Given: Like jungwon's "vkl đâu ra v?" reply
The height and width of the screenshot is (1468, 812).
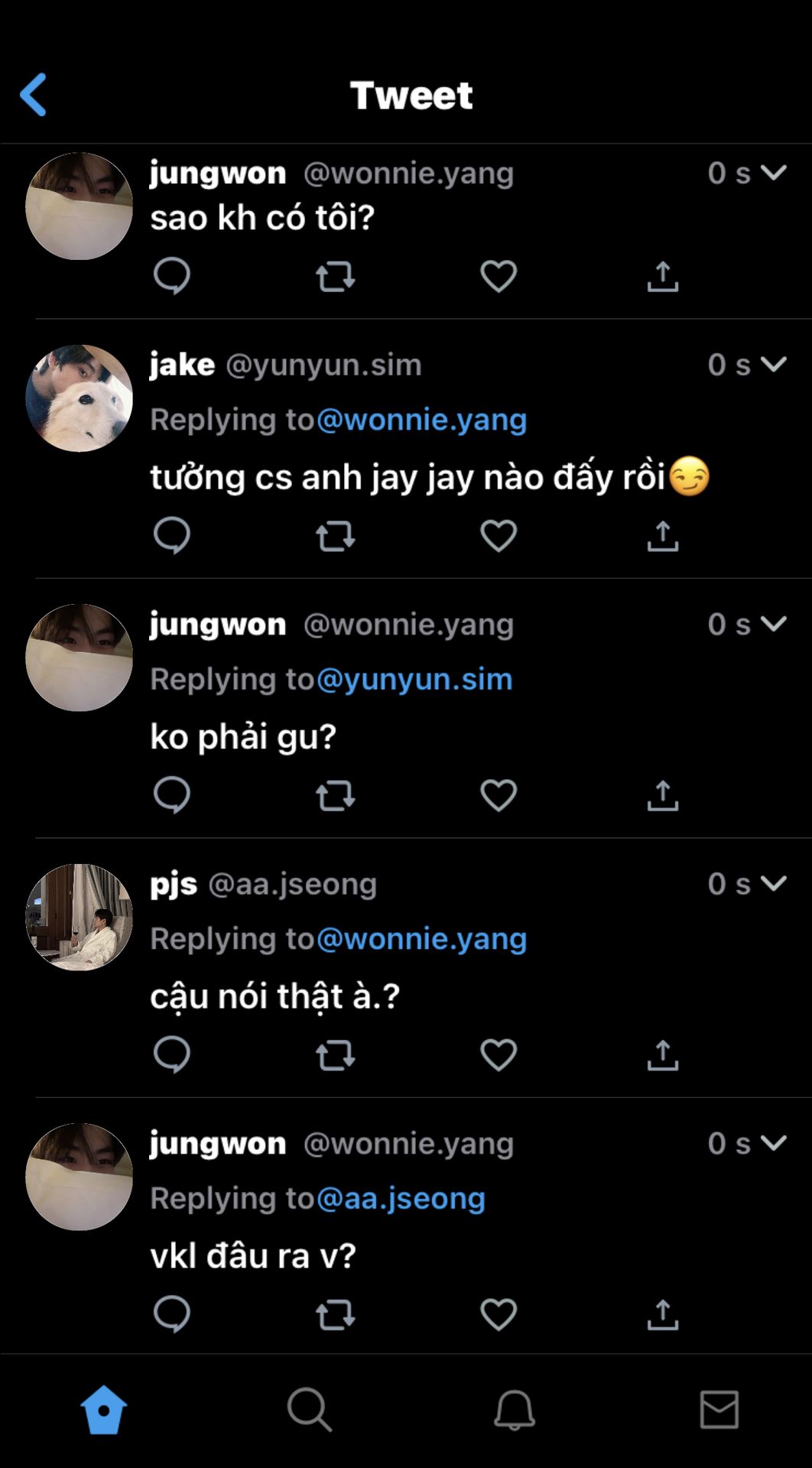Looking at the screenshot, I should tap(499, 1314).
